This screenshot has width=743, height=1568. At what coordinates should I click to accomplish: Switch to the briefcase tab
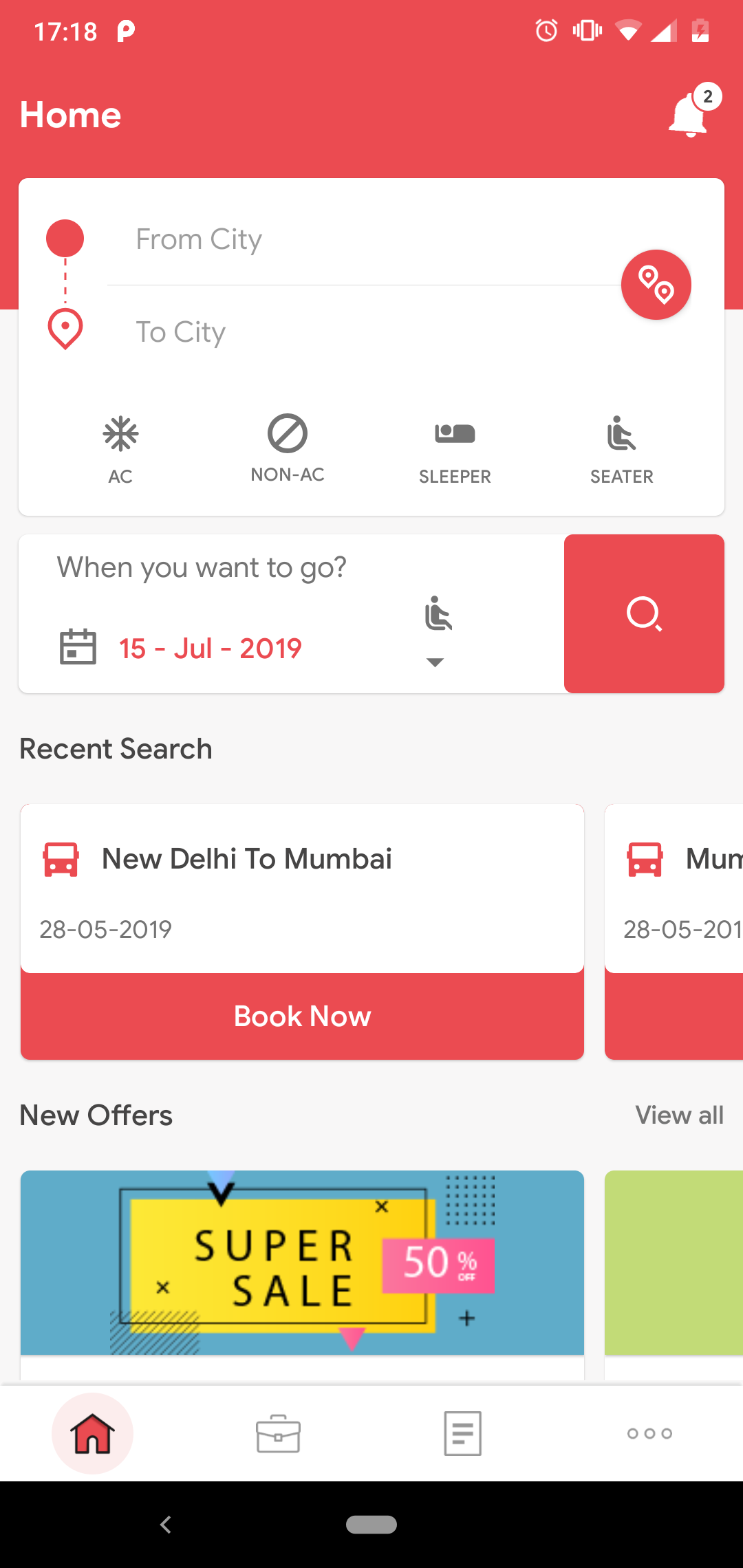point(278,1433)
